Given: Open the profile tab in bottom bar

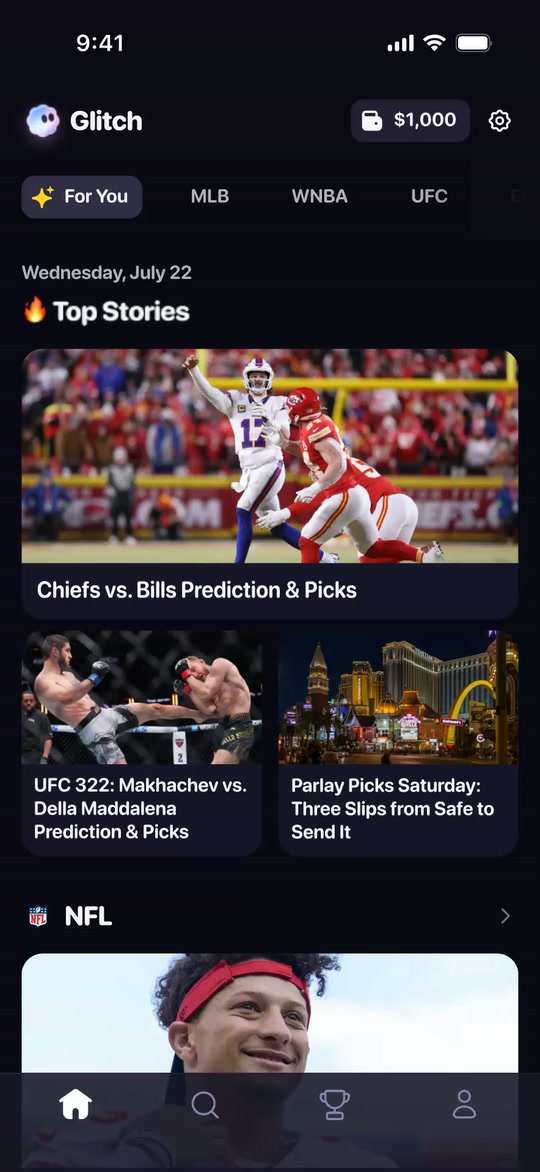Looking at the screenshot, I should pyautogui.click(x=464, y=1104).
